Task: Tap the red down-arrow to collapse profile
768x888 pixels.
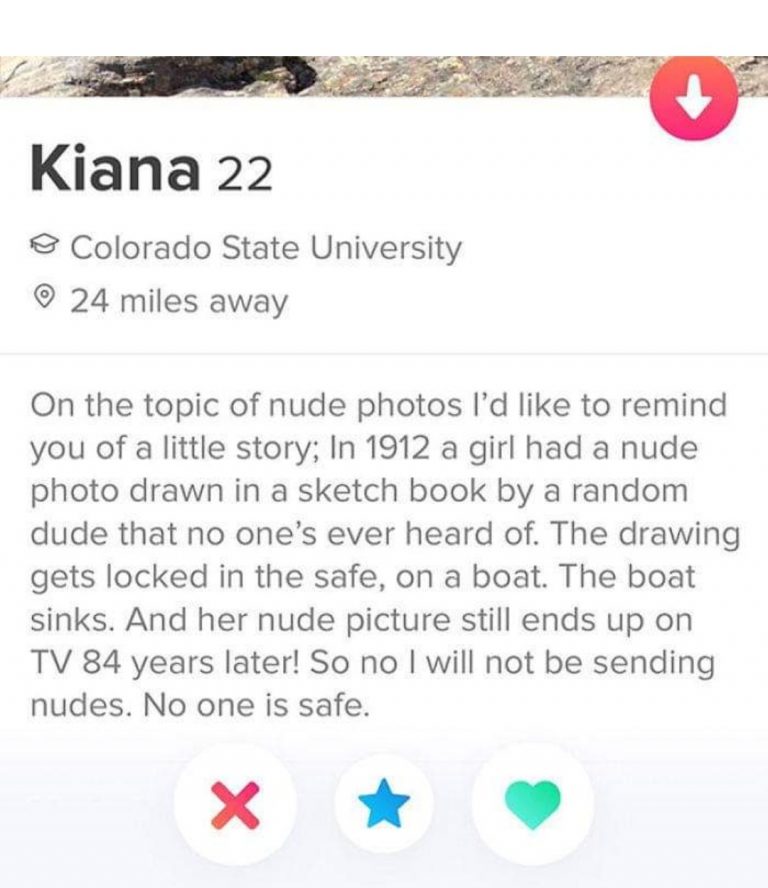Action: pos(693,99)
